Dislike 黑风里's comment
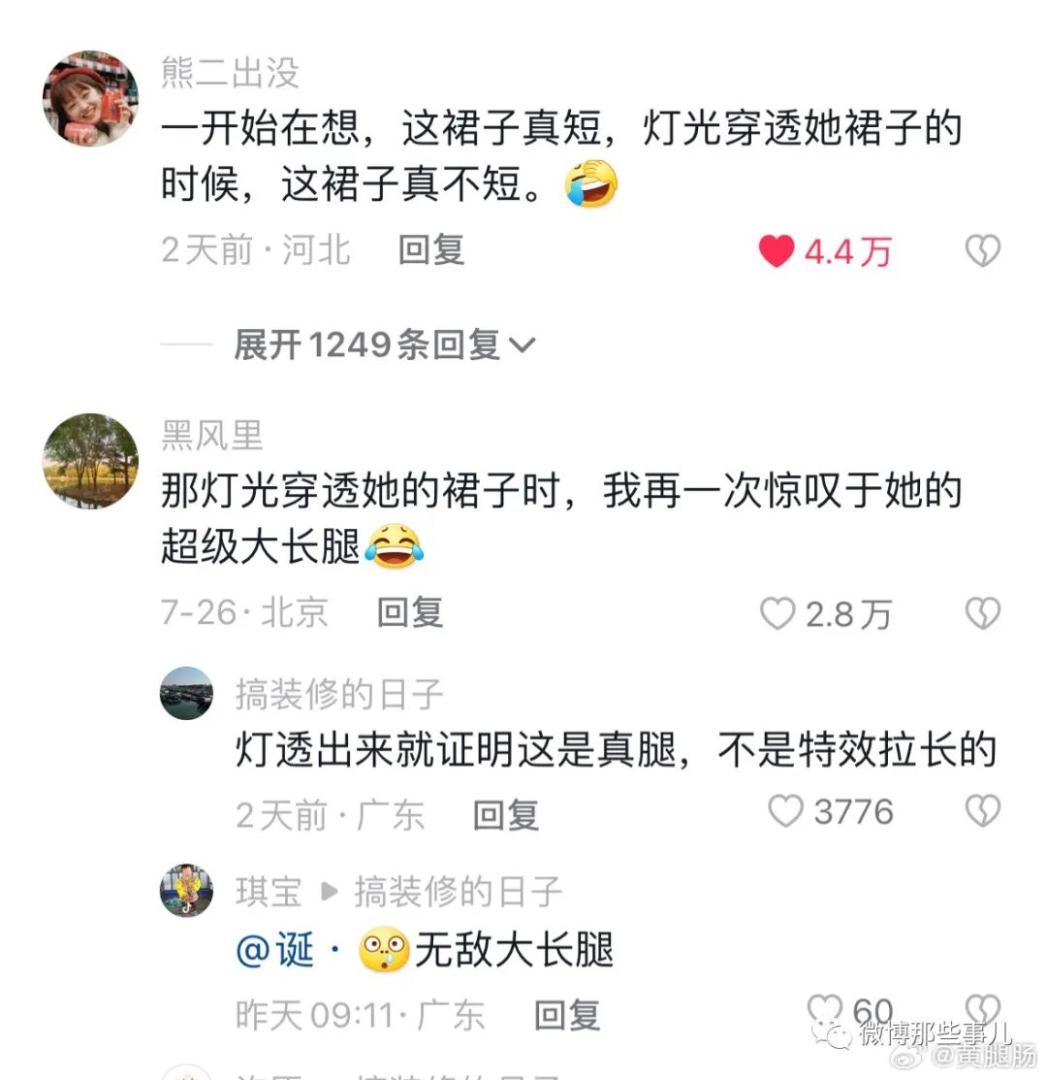This screenshot has height=1080, width=1047. [982, 614]
